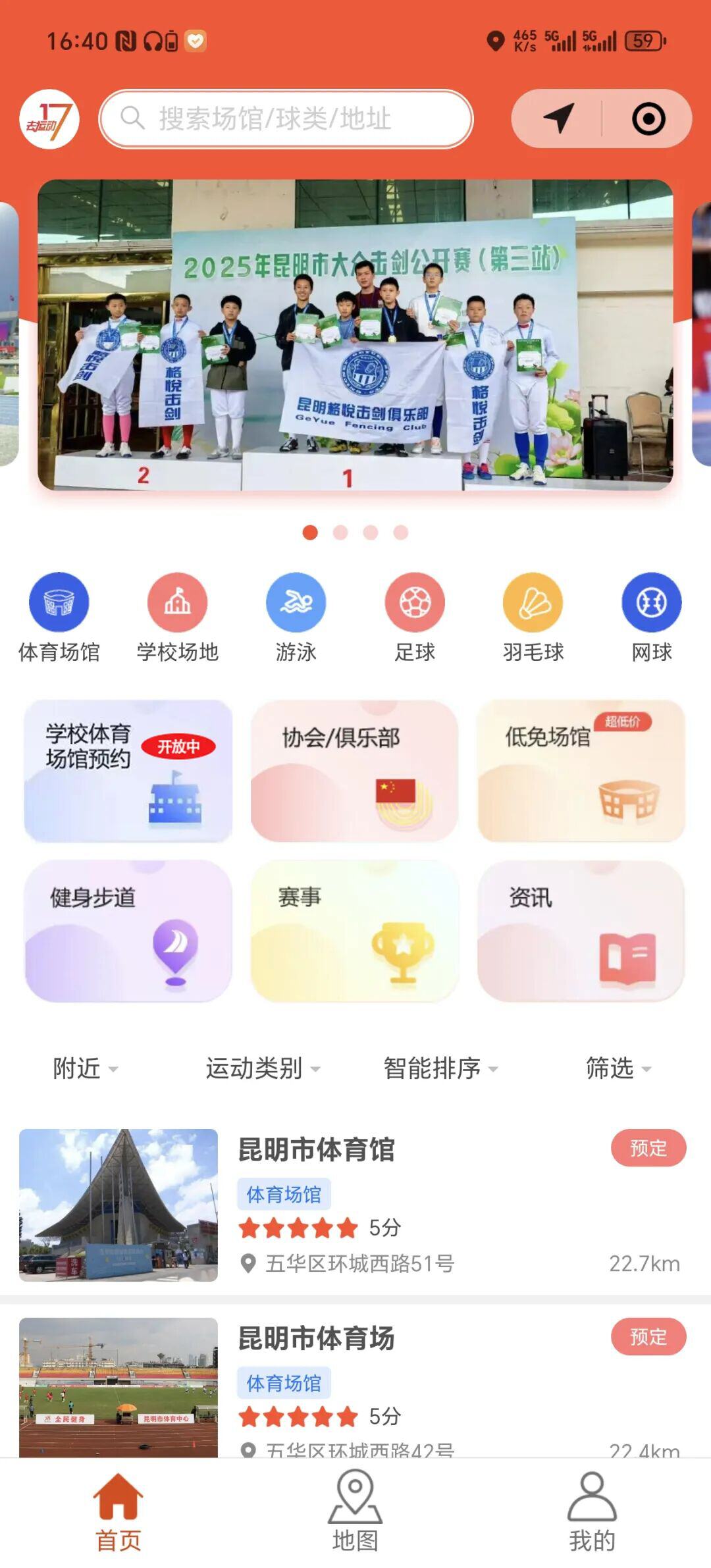This screenshot has width=711, height=1568.
Task: Tap the search box for venues
Action: tap(286, 119)
